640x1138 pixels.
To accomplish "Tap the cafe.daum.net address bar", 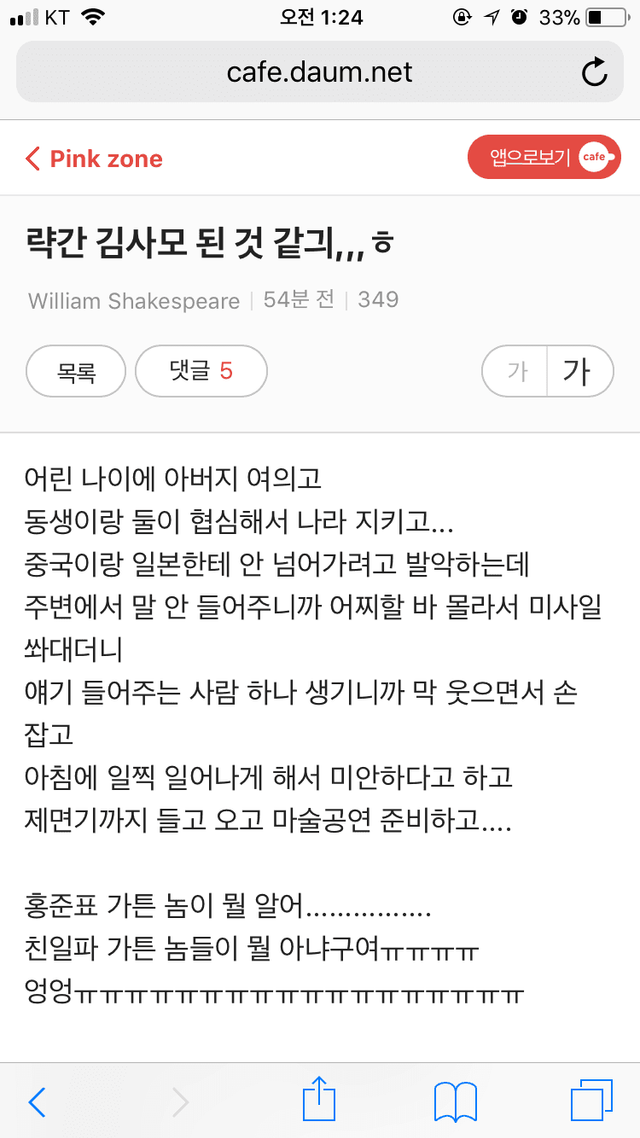I will 320,72.
